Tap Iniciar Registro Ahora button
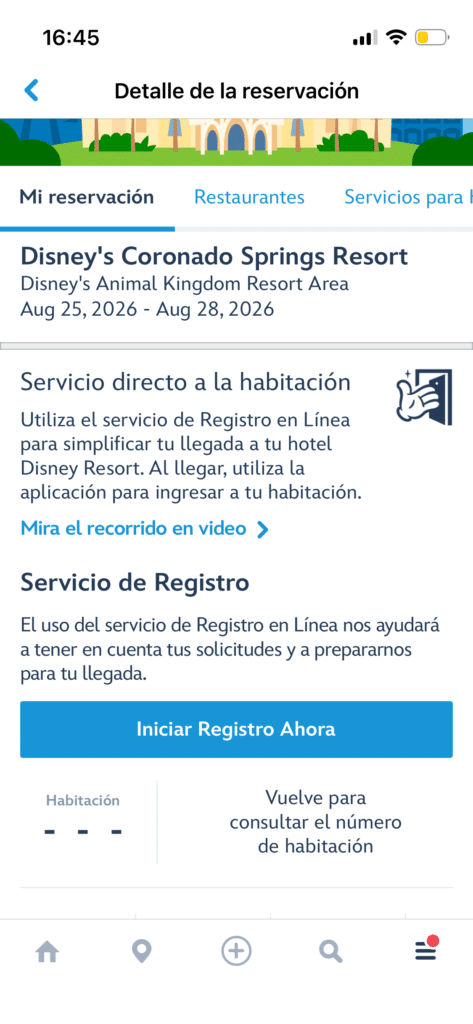Screen dimensions: 473x1024 point(236,729)
